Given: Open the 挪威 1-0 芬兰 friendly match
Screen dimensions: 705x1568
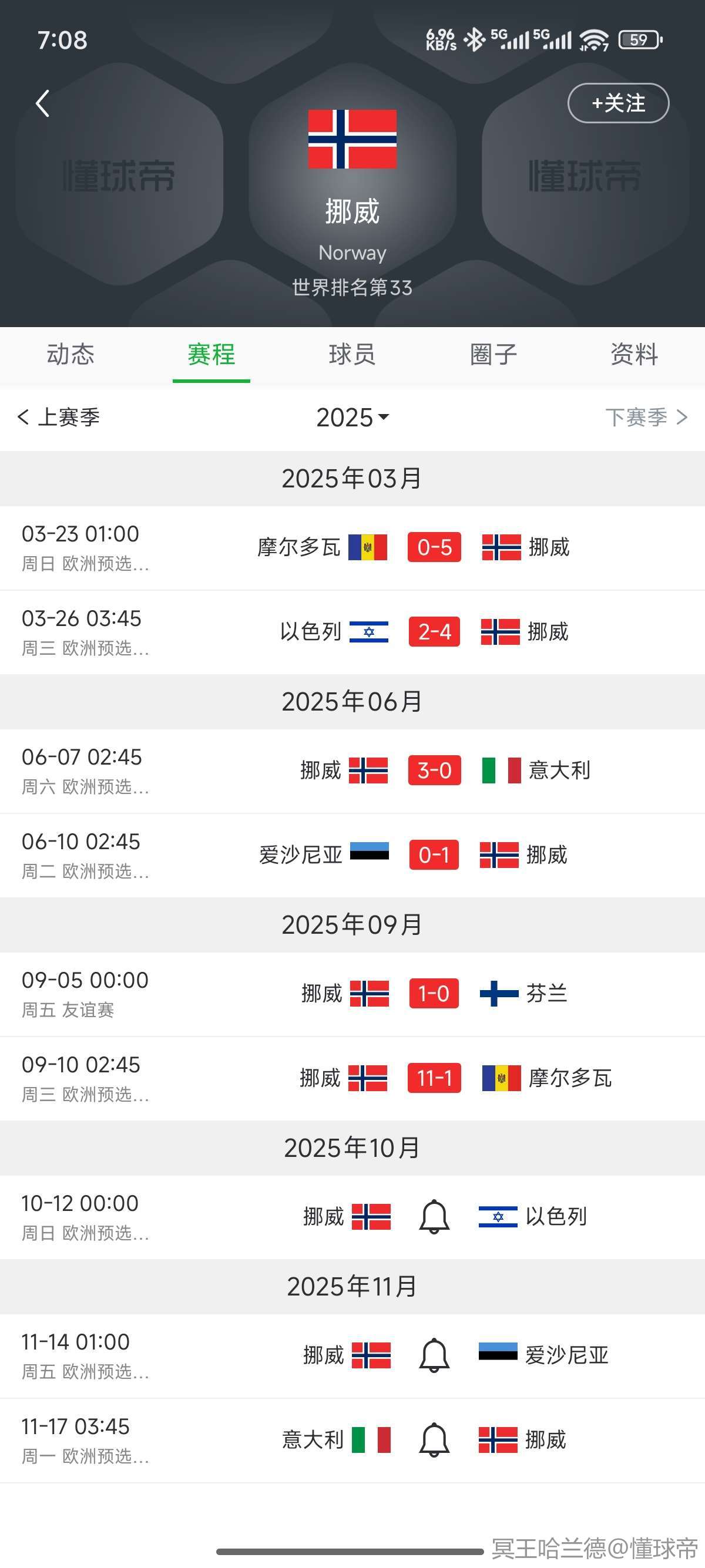Looking at the screenshot, I should coord(352,994).
